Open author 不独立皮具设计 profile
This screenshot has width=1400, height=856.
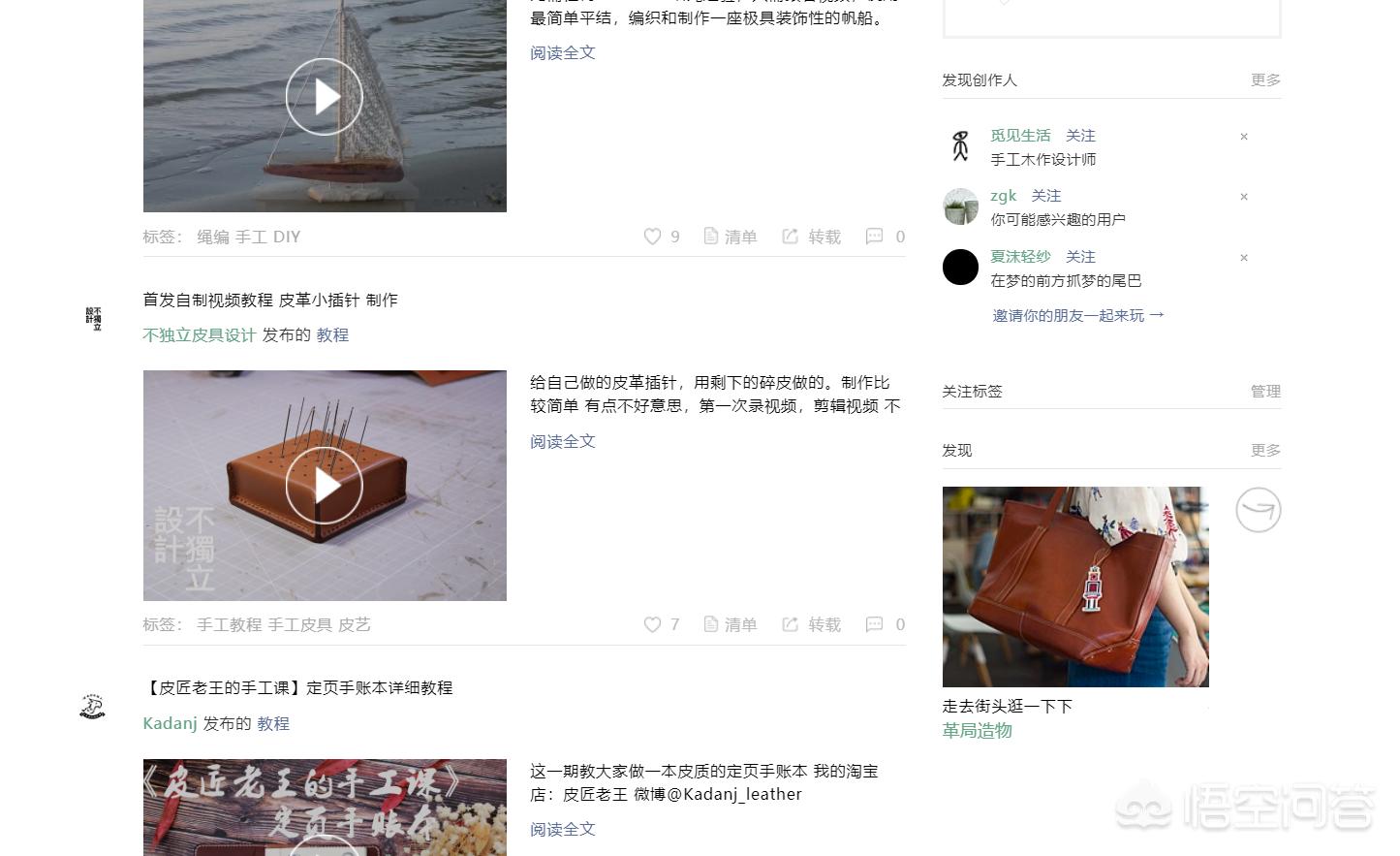[x=199, y=334]
